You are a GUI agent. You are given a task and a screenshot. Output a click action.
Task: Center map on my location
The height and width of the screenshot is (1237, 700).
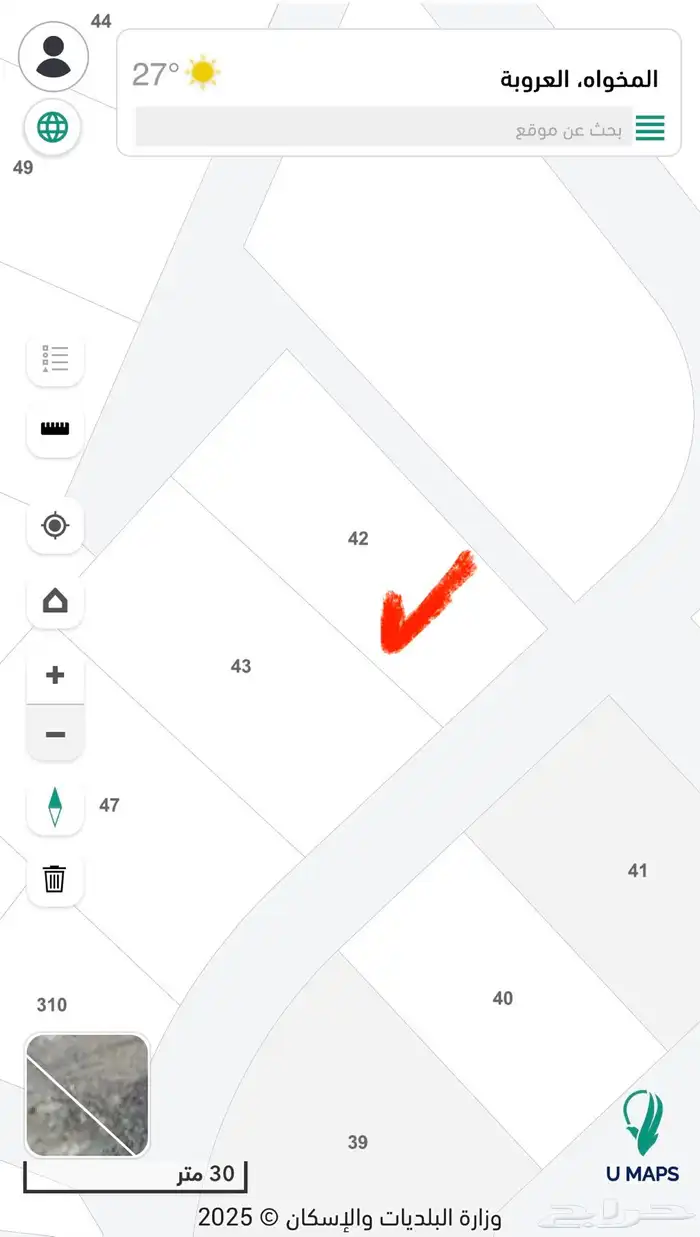pos(55,525)
